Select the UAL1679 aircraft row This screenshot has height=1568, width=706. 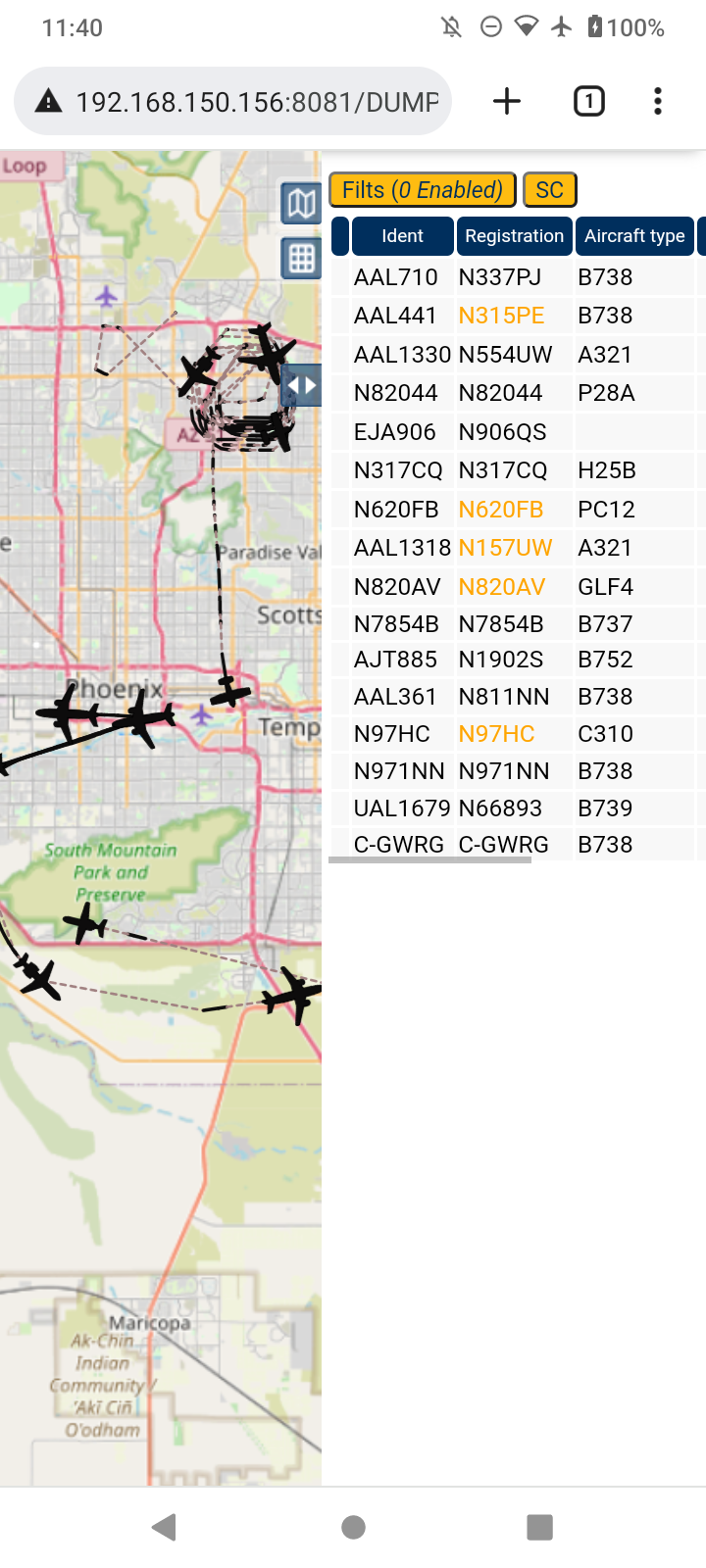point(517,808)
